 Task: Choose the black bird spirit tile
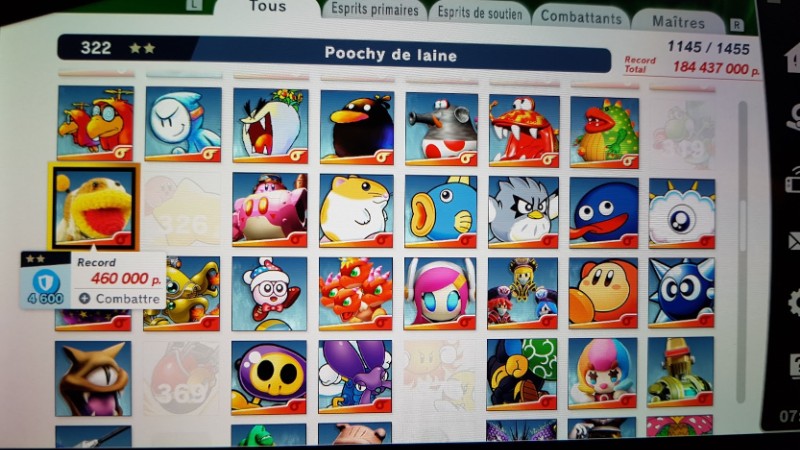pyautogui.click(x=356, y=126)
